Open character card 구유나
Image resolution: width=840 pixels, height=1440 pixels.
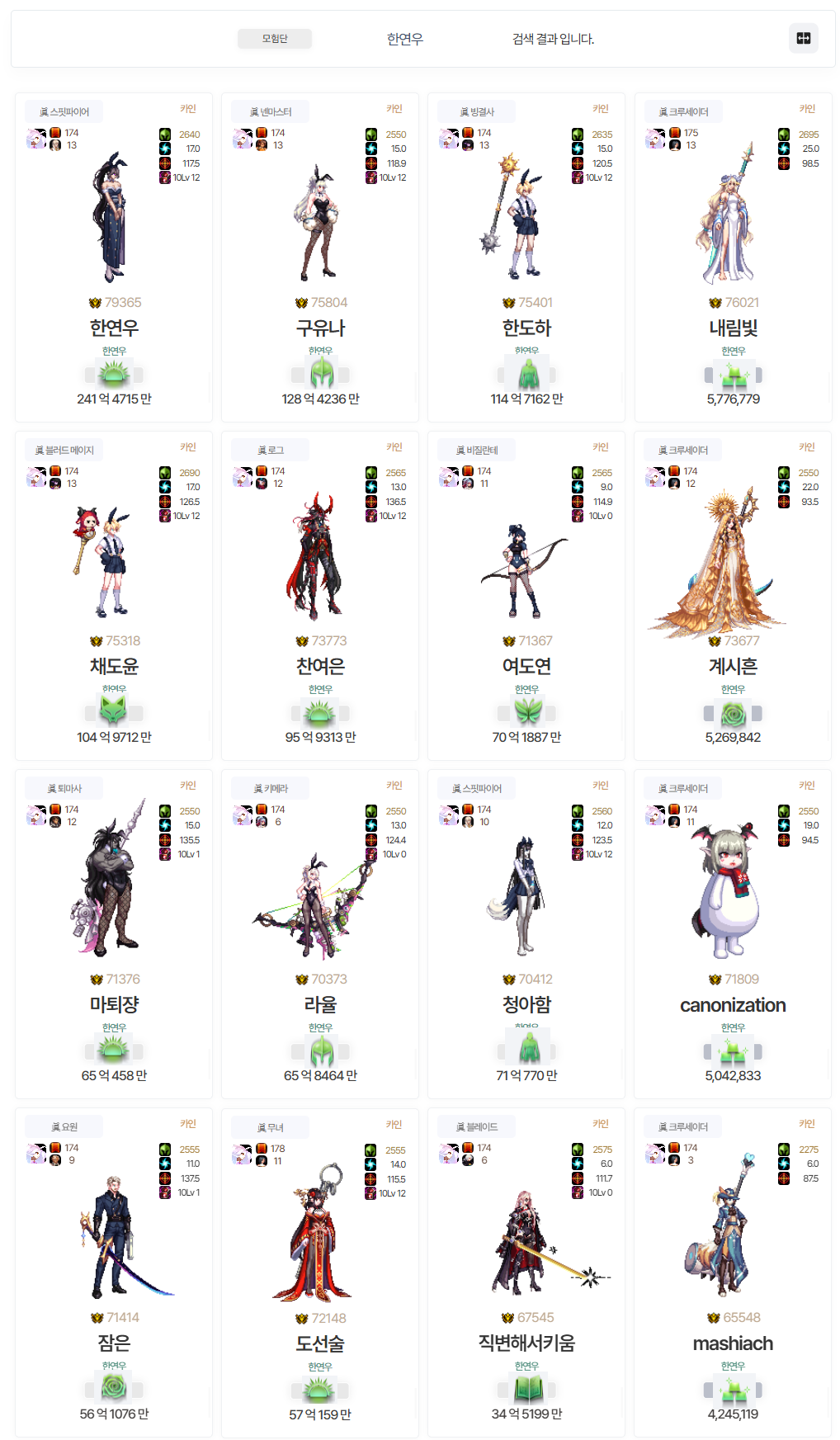click(320, 257)
